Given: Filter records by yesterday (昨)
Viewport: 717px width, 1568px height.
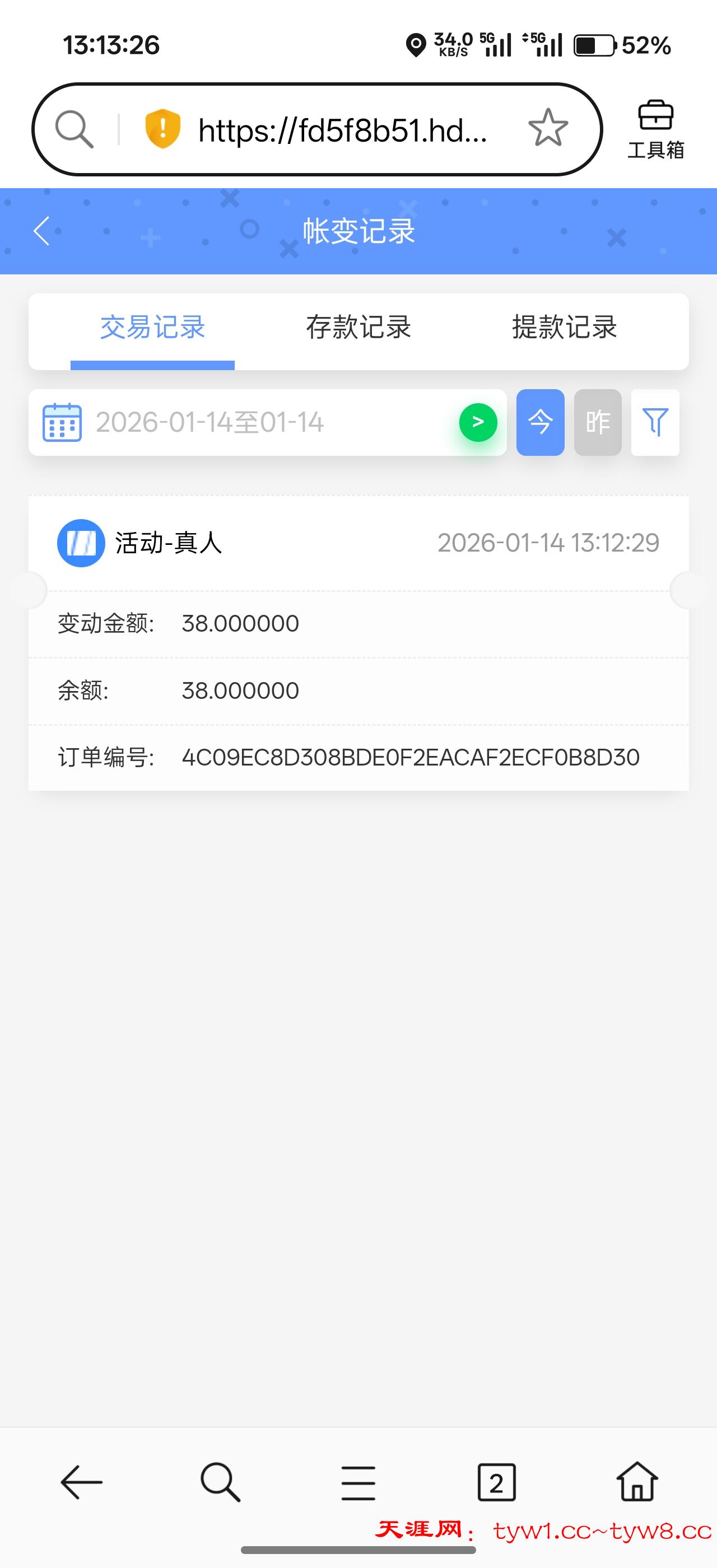Looking at the screenshot, I should coord(597,422).
